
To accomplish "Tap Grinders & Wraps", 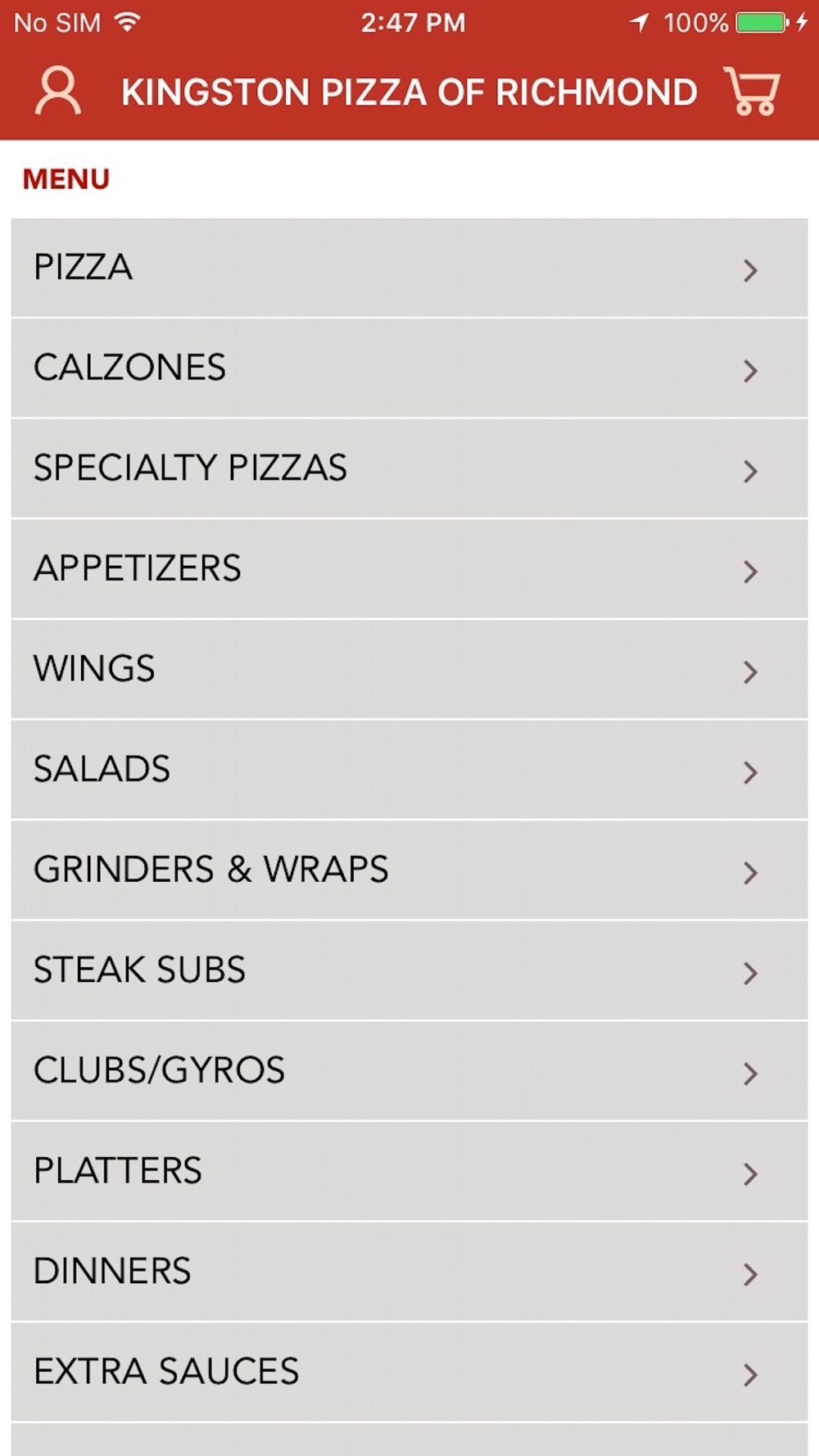I will click(x=409, y=870).
